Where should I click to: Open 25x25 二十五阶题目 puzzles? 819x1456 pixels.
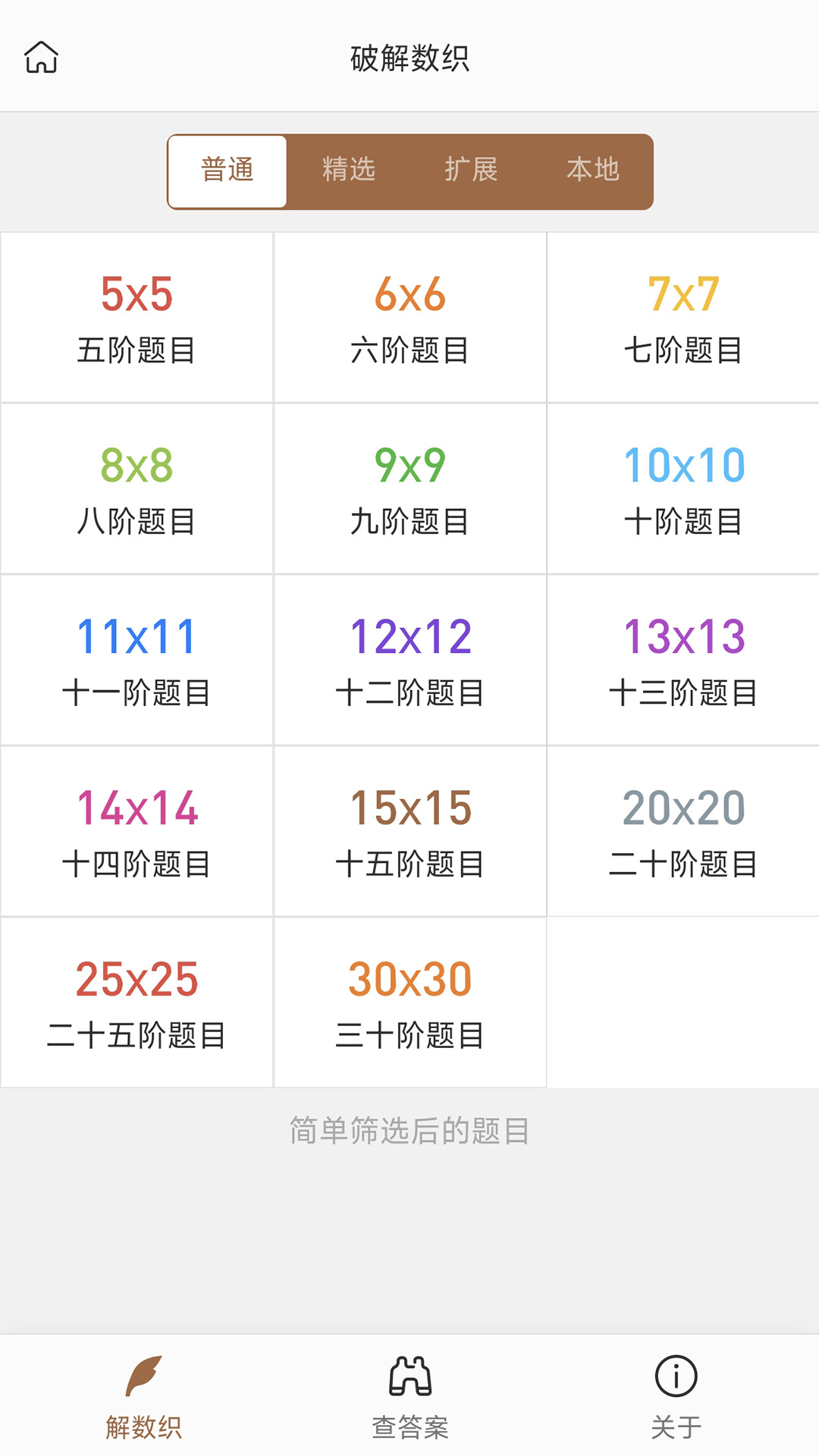[x=136, y=1003]
